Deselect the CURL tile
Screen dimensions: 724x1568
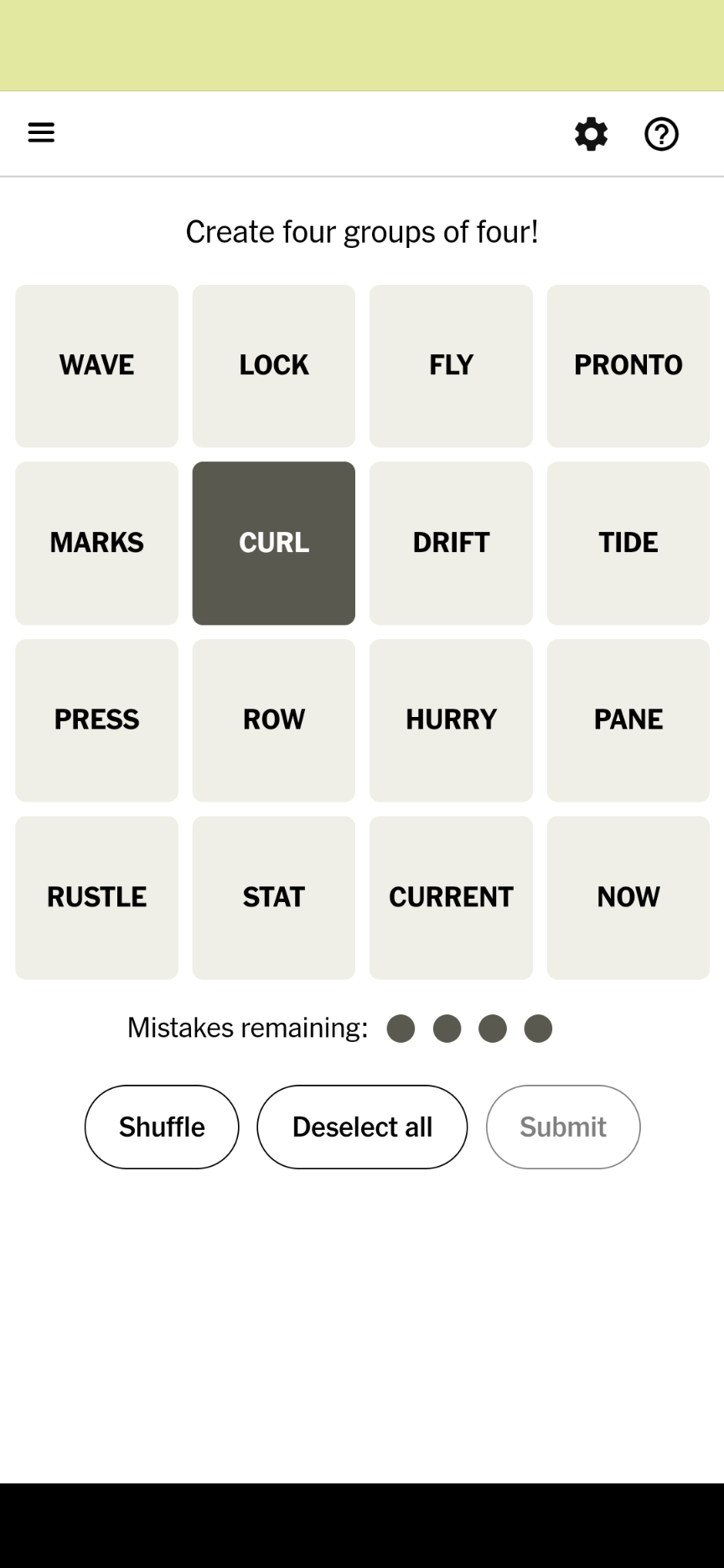point(274,543)
